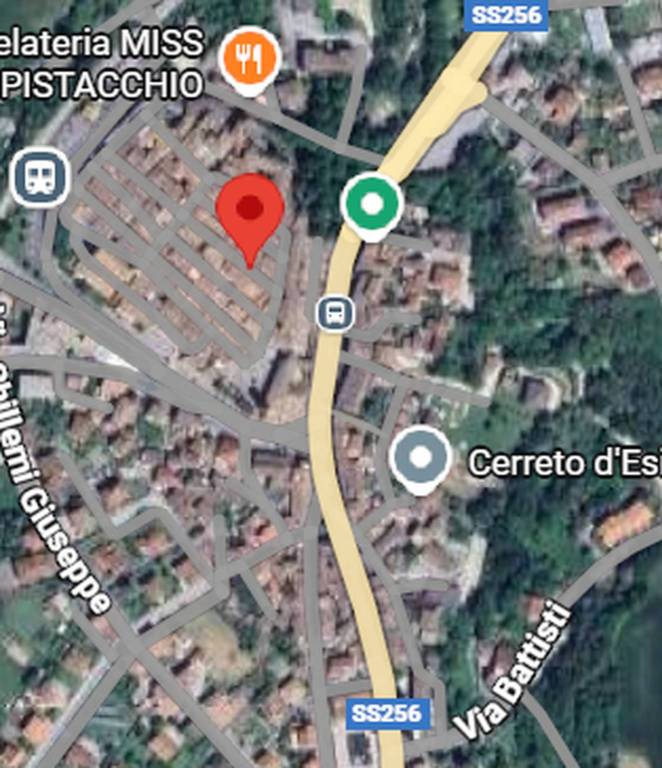Select the green circular place marker
The width and height of the screenshot is (662, 768).
coord(372,204)
